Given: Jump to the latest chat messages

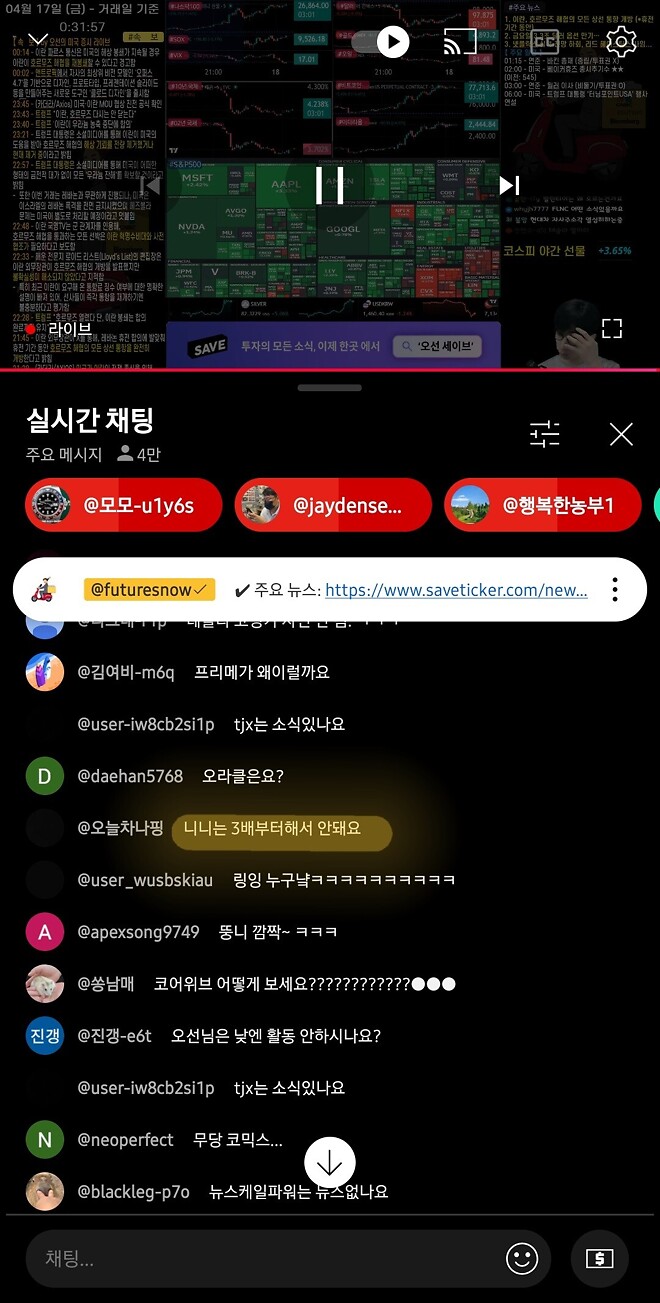Looking at the screenshot, I should tap(329, 1164).
